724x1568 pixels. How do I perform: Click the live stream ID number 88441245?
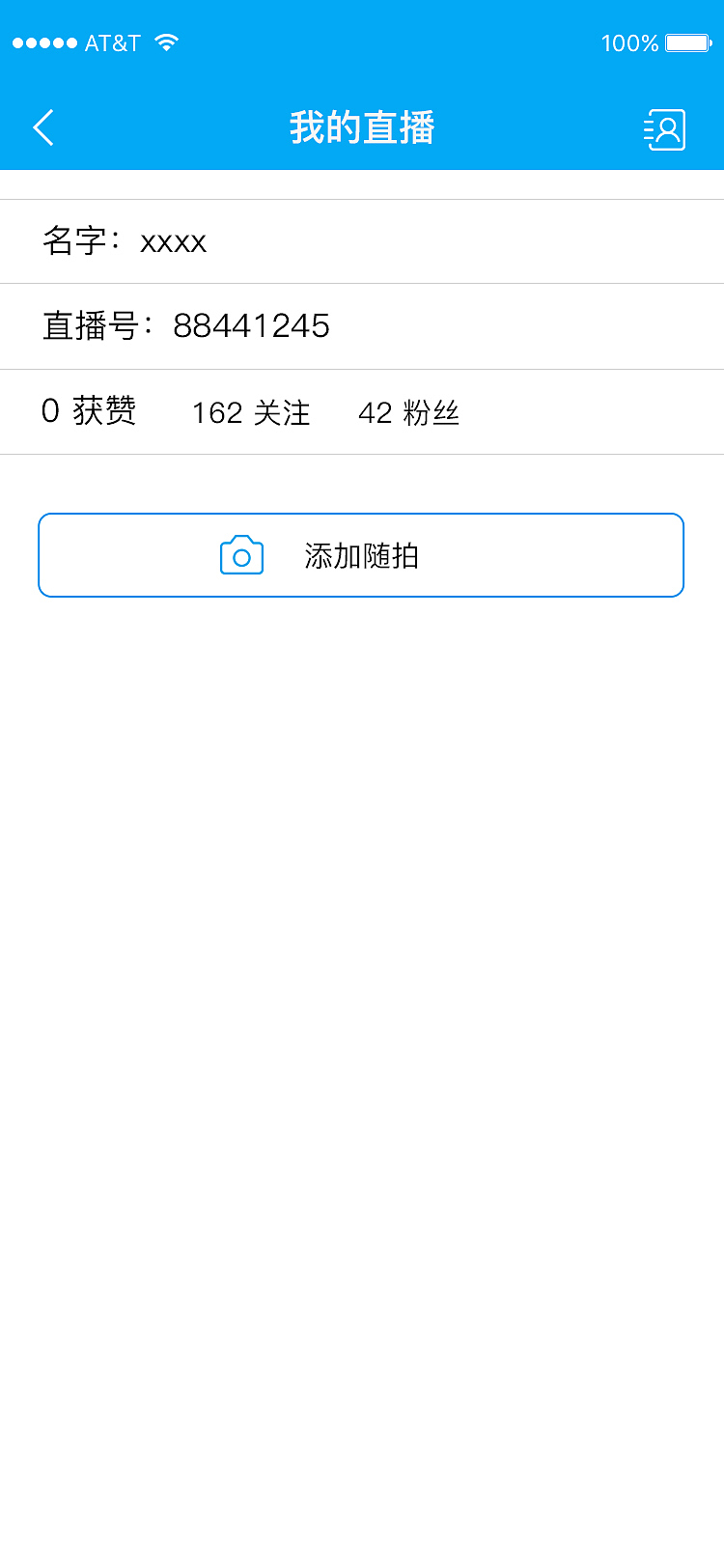(x=251, y=326)
